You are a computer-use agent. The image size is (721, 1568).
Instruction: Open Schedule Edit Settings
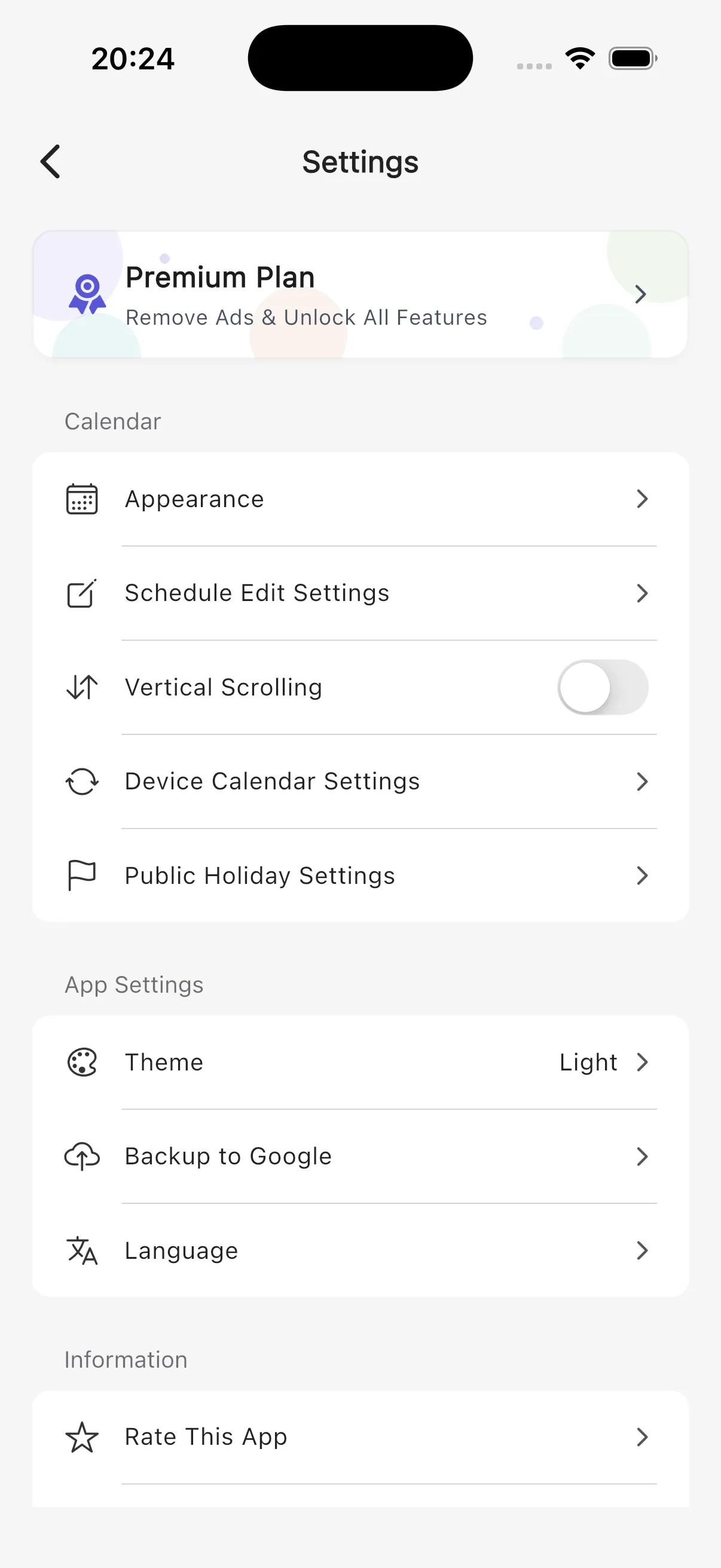[360, 593]
